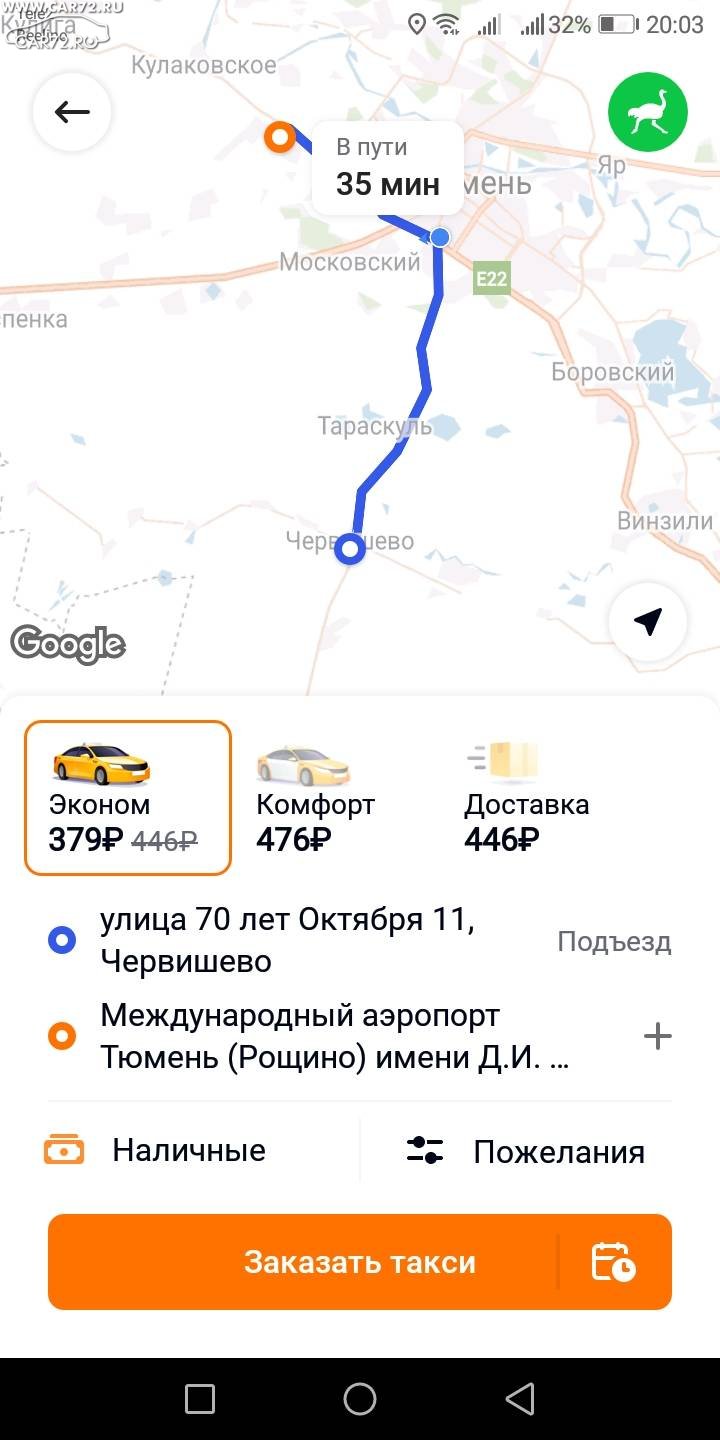Change destination Международный аэропорт Тюмень
This screenshot has height=1440, width=720.
335,1037
